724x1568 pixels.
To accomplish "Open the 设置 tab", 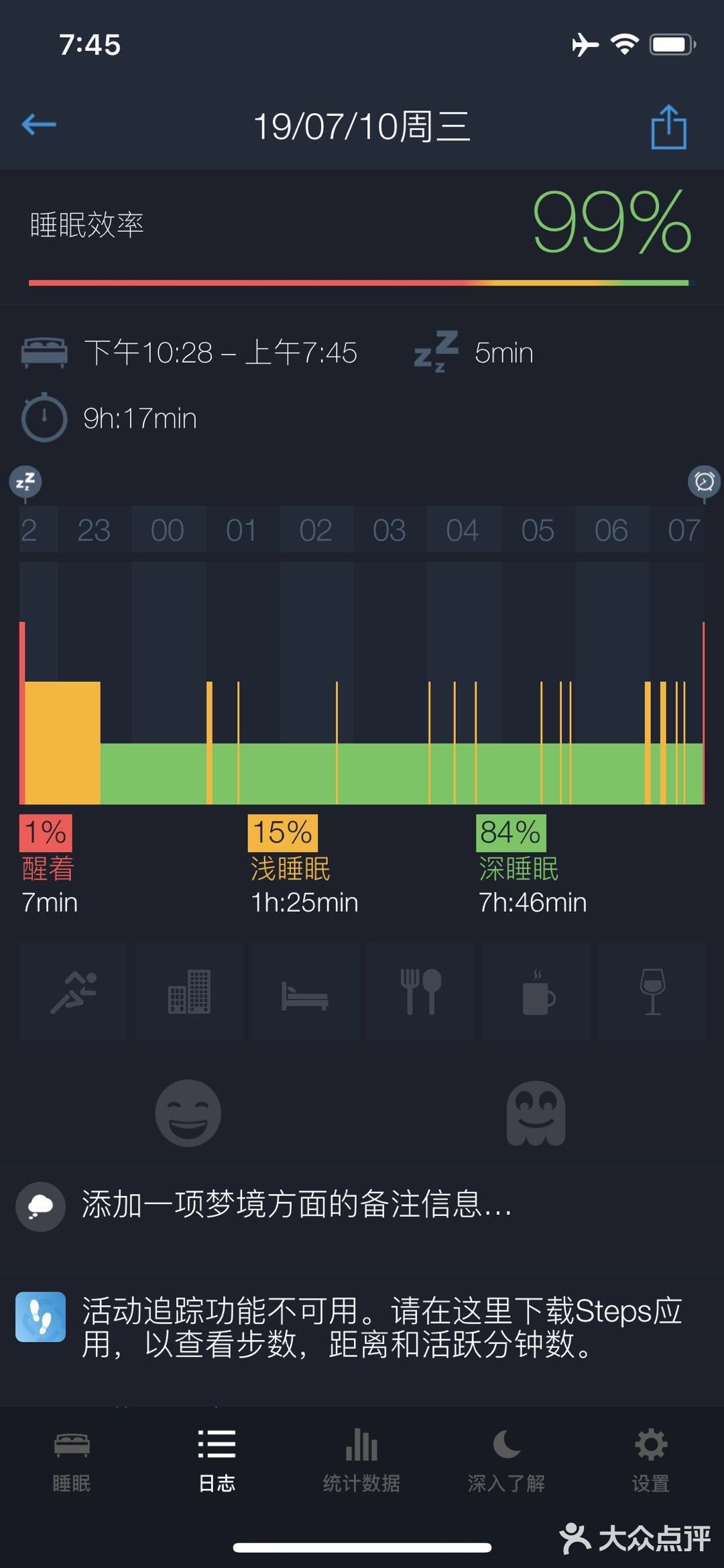I will tap(651, 1461).
